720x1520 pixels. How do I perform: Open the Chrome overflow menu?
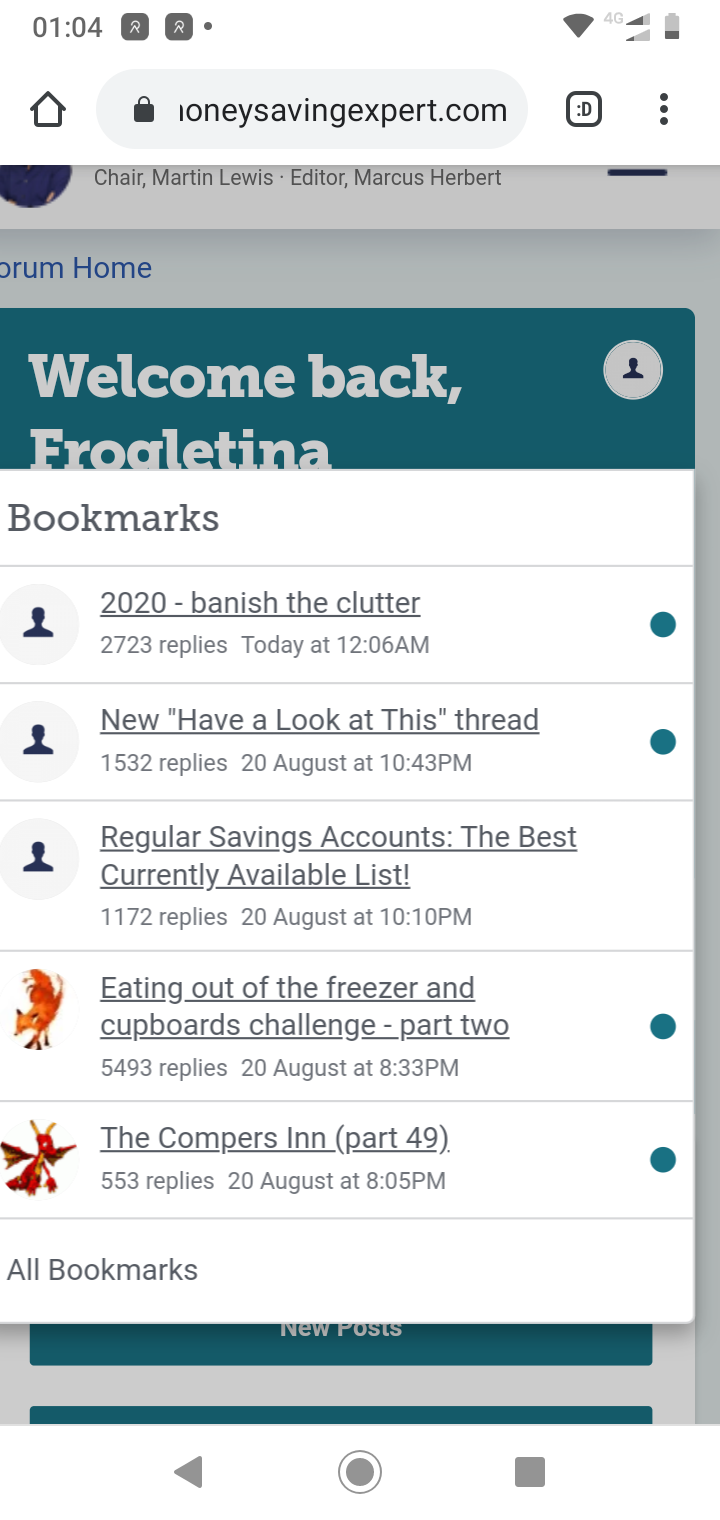[x=663, y=109]
